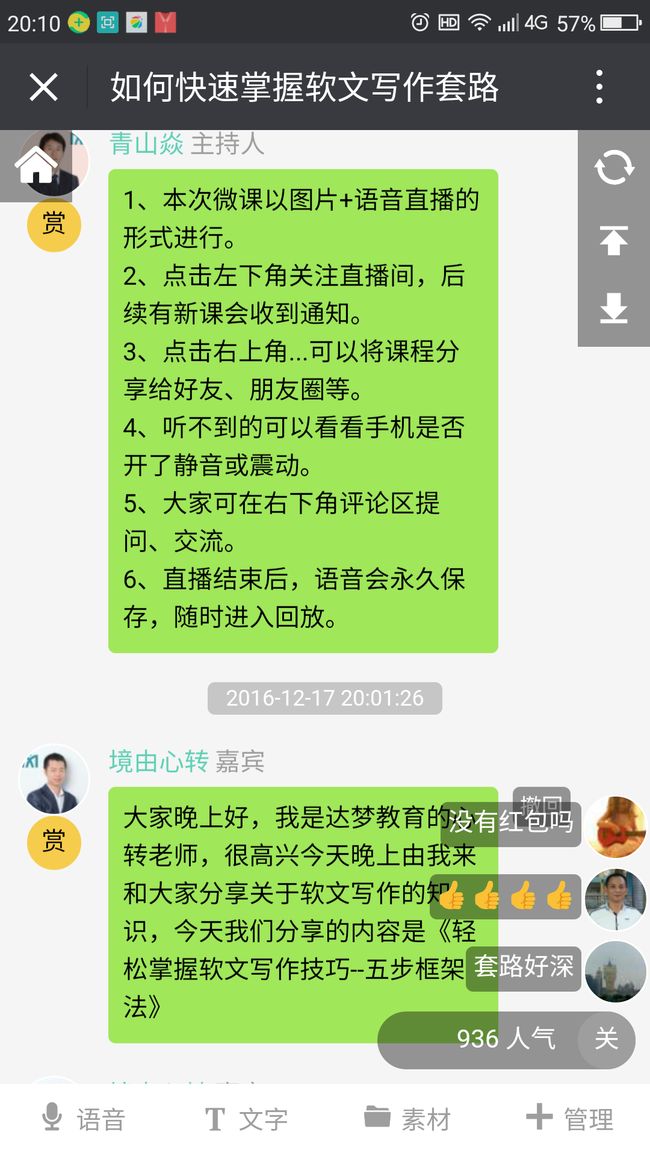Jump to the top of messages

point(613,240)
